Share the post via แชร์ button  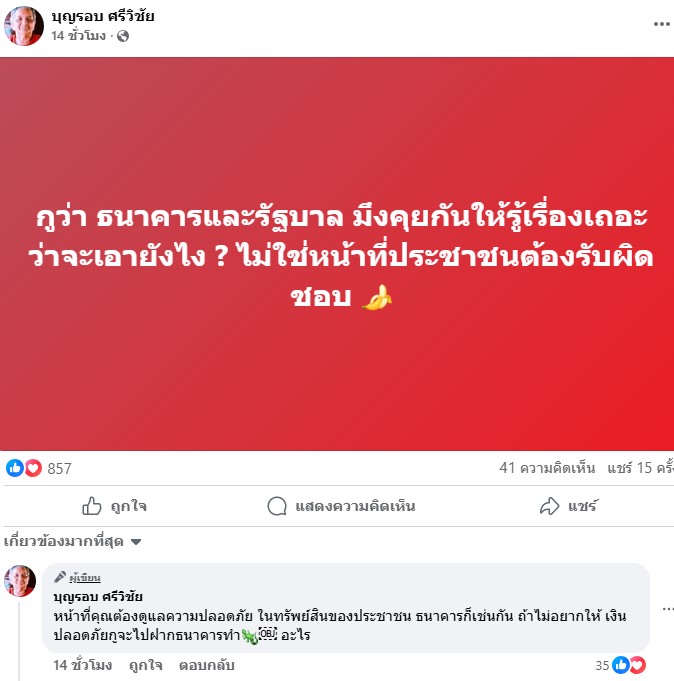tap(568, 506)
